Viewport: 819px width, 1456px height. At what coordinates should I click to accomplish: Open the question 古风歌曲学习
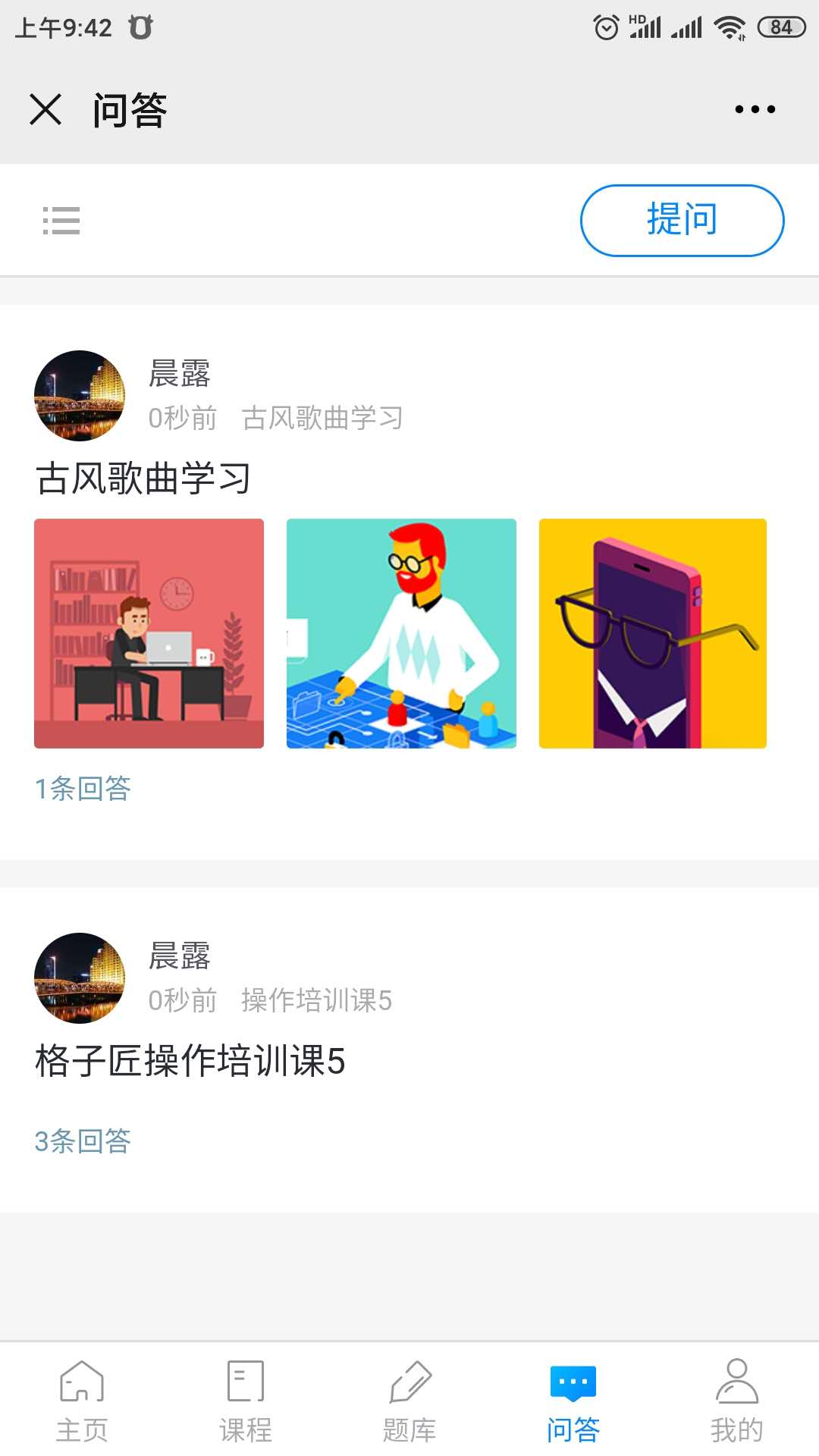(143, 479)
